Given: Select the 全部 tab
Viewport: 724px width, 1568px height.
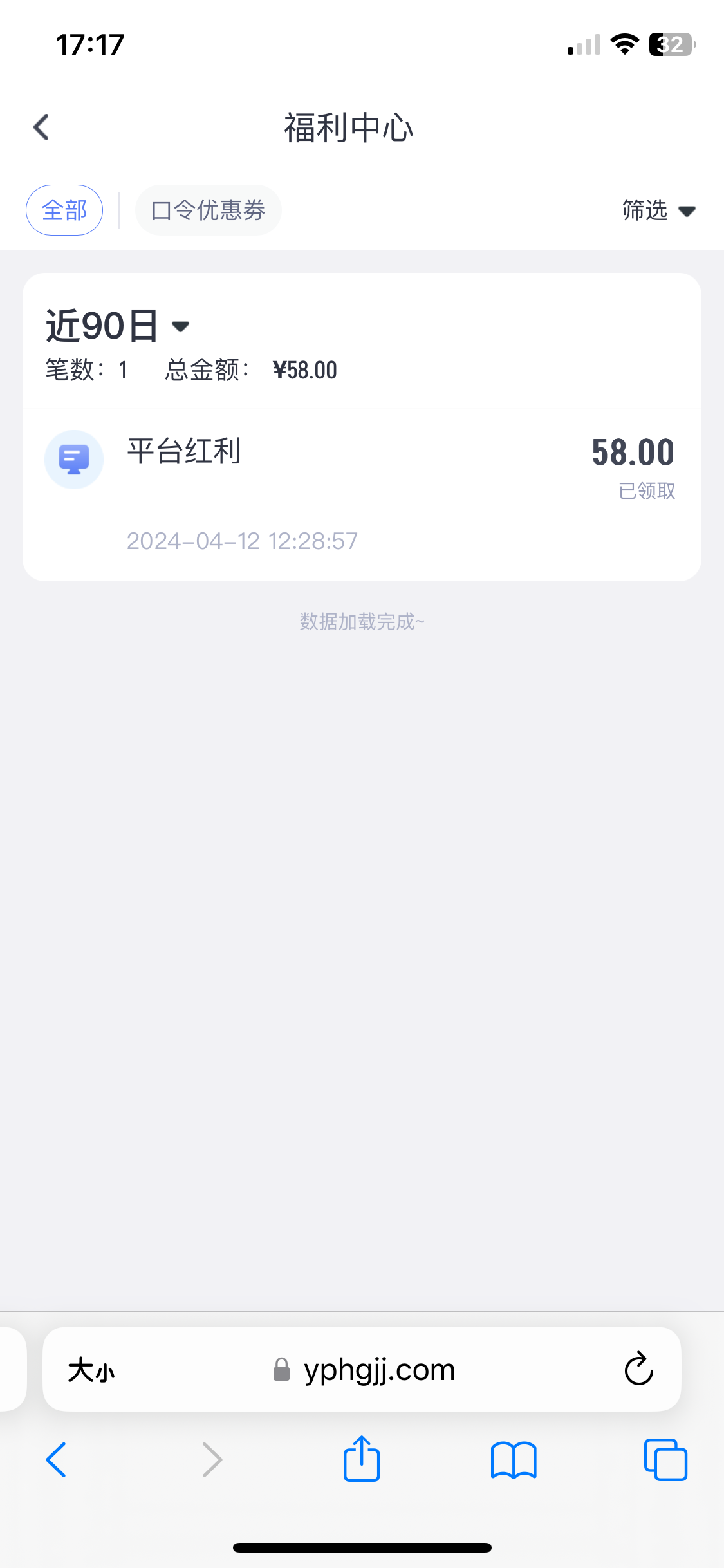Looking at the screenshot, I should click(x=64, y=210).
